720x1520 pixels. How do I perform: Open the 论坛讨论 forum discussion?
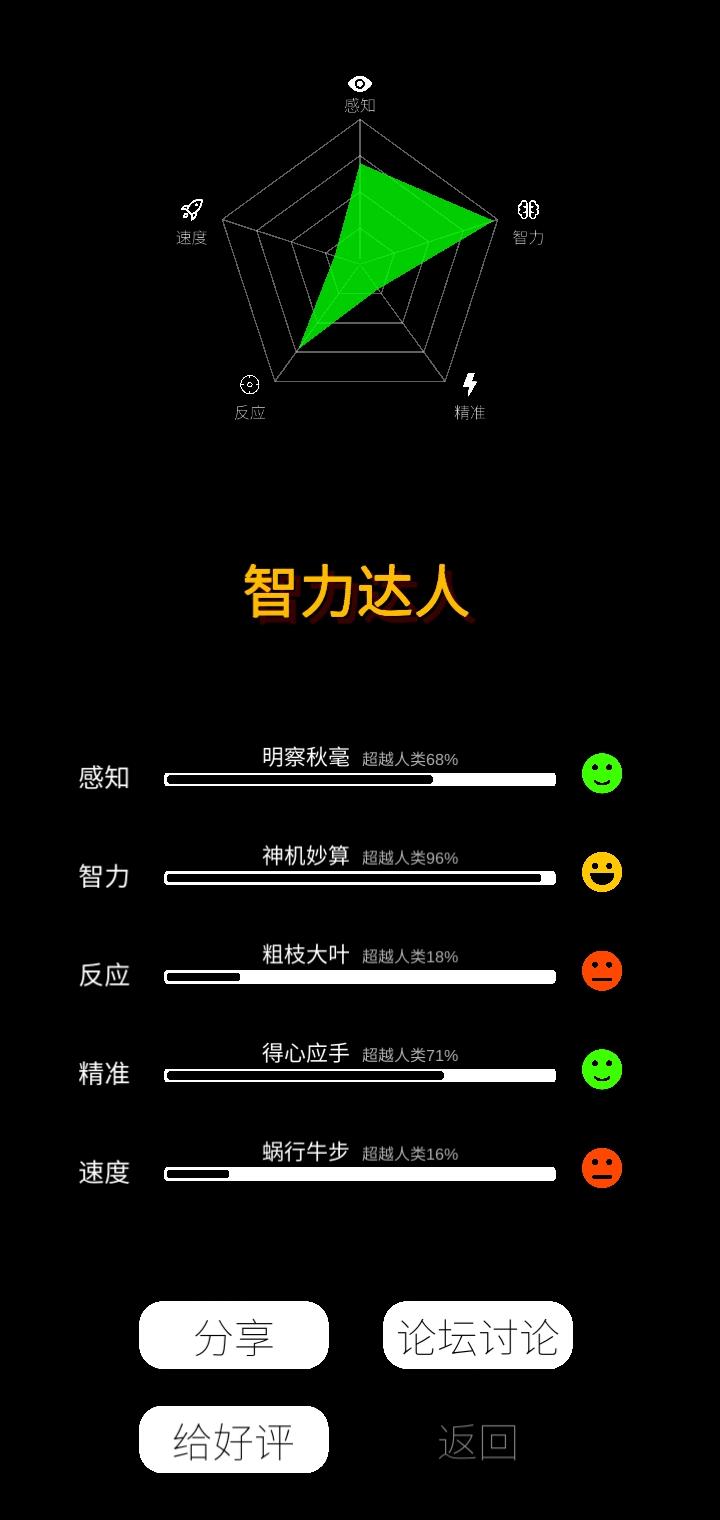click(x=477, y=1335)
